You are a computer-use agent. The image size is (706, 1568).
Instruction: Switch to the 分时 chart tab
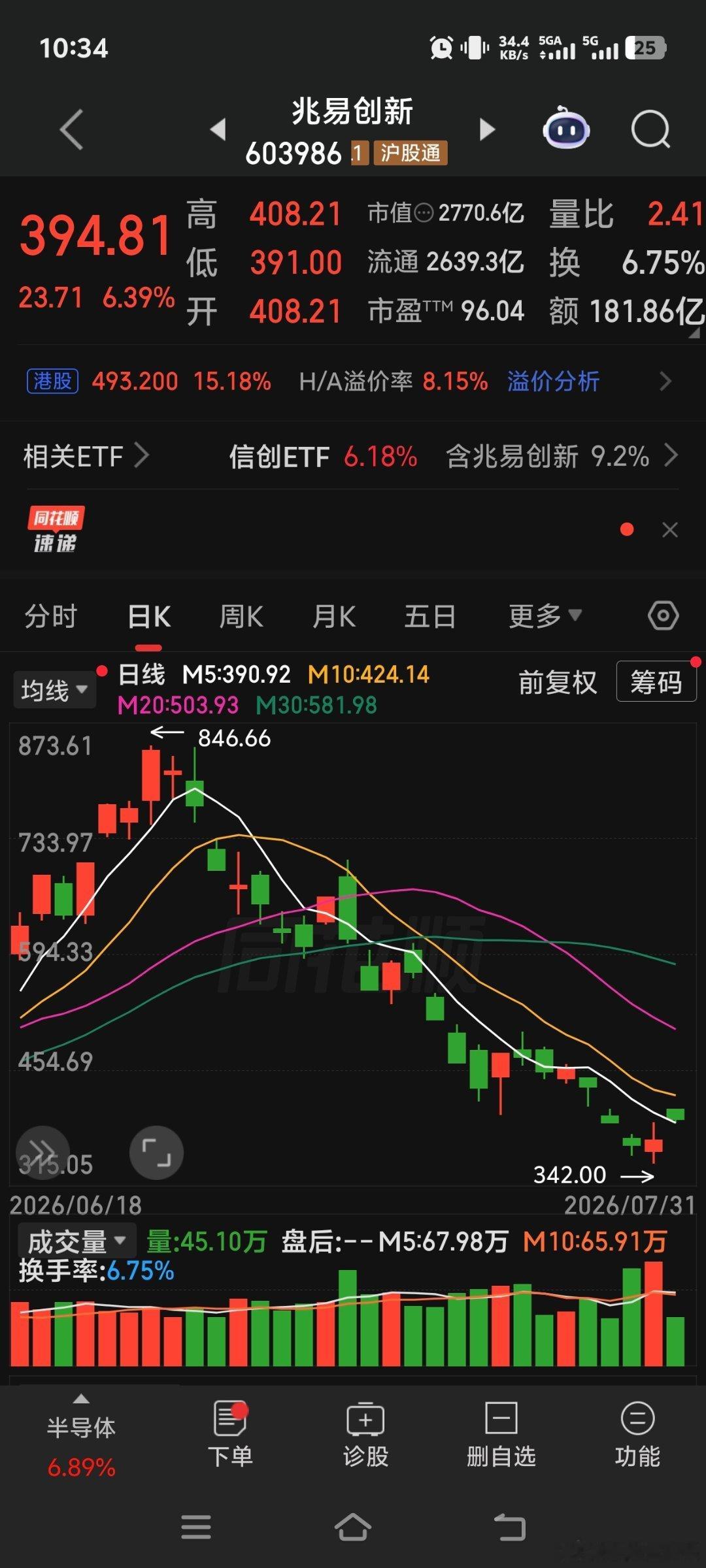(51, 616)
